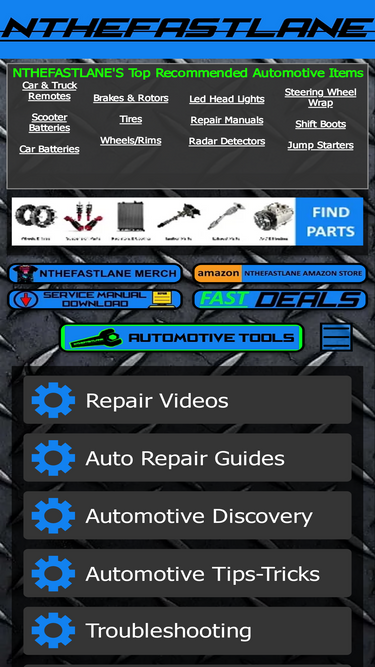Follow the Brakes & Rotors link
The width and height of the screenshot is (375, 667).
tap(131, 98)
